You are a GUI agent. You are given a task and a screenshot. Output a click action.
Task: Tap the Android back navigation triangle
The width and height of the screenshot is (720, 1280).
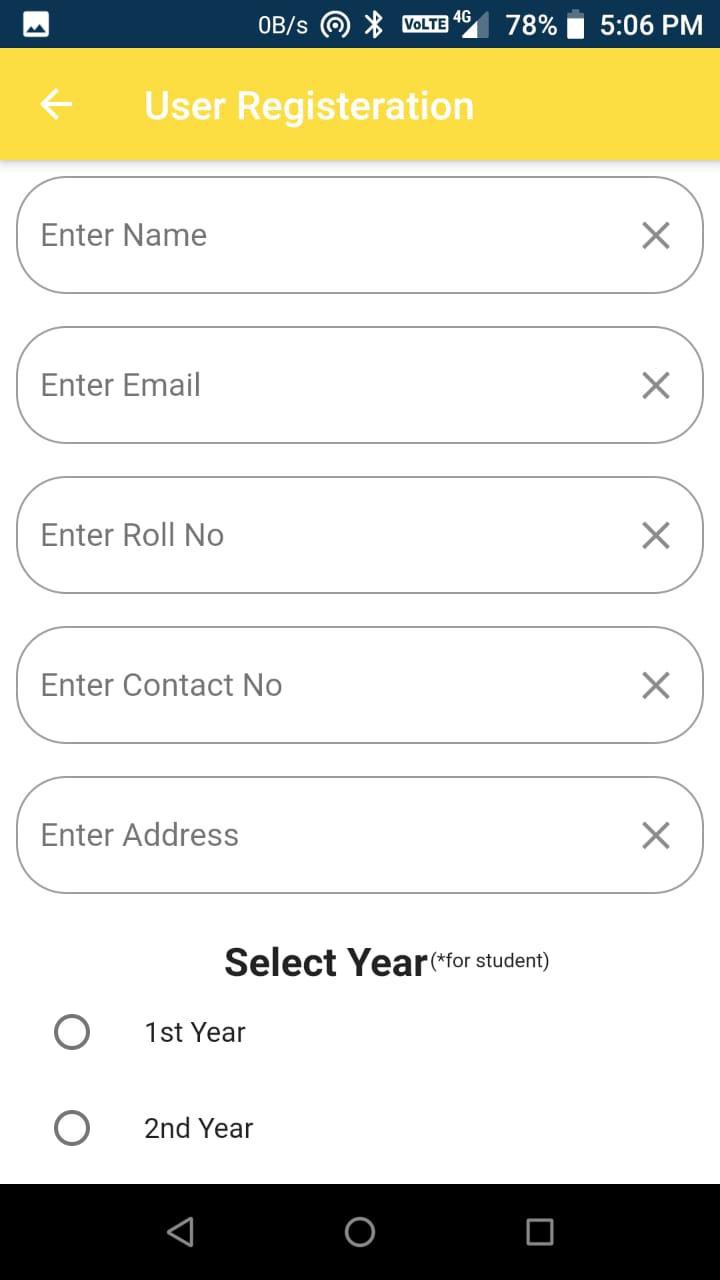coord(180,1231)
